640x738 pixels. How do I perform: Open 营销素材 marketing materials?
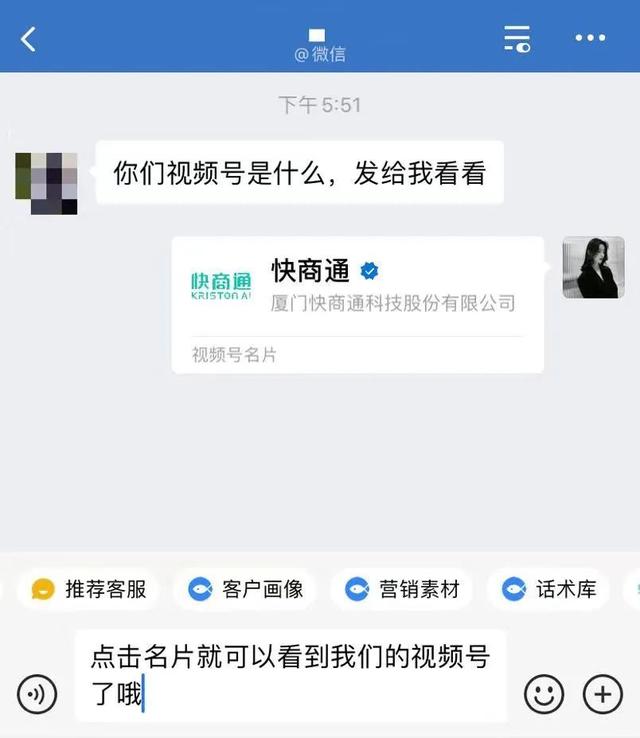(402, 589)
